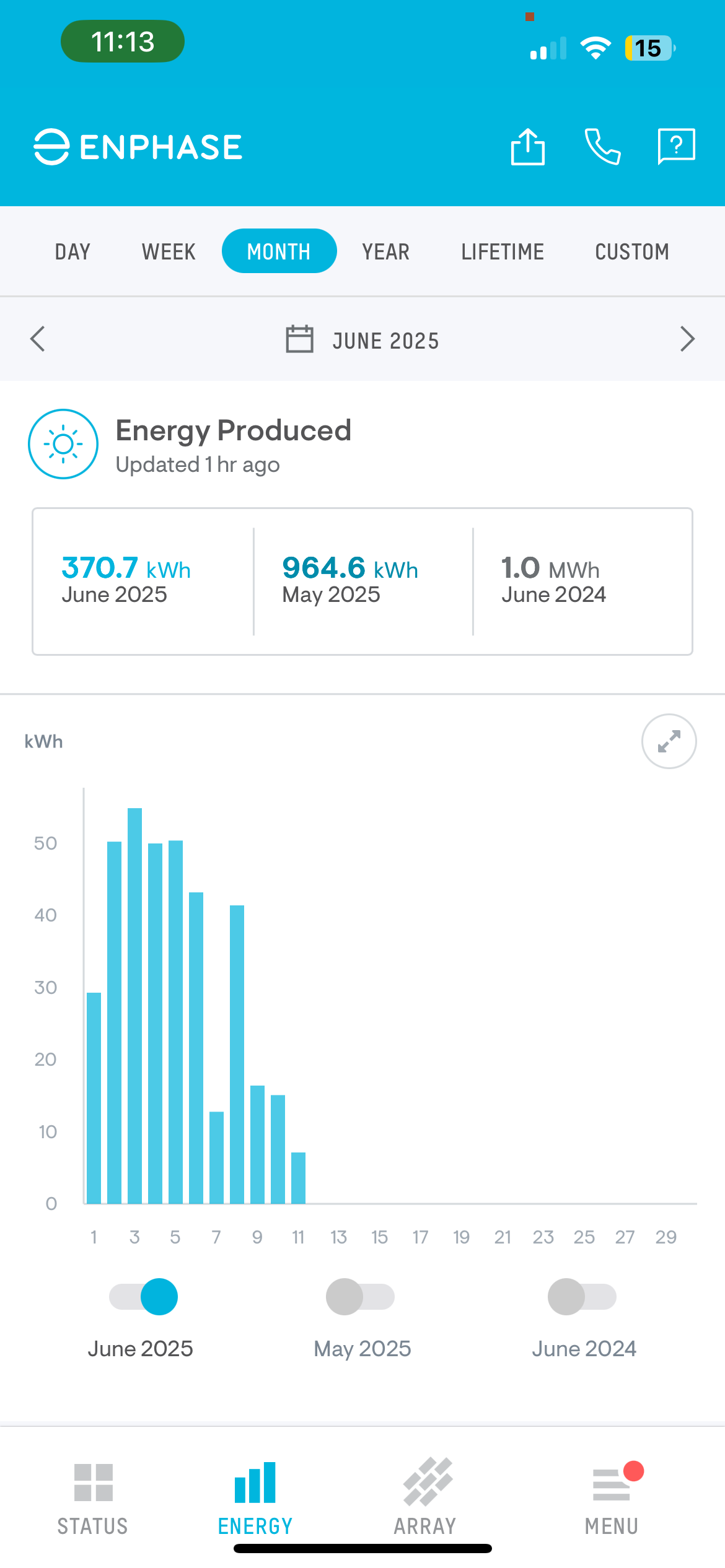Turn off the June 2025 chart toggle

[144, 1297]
